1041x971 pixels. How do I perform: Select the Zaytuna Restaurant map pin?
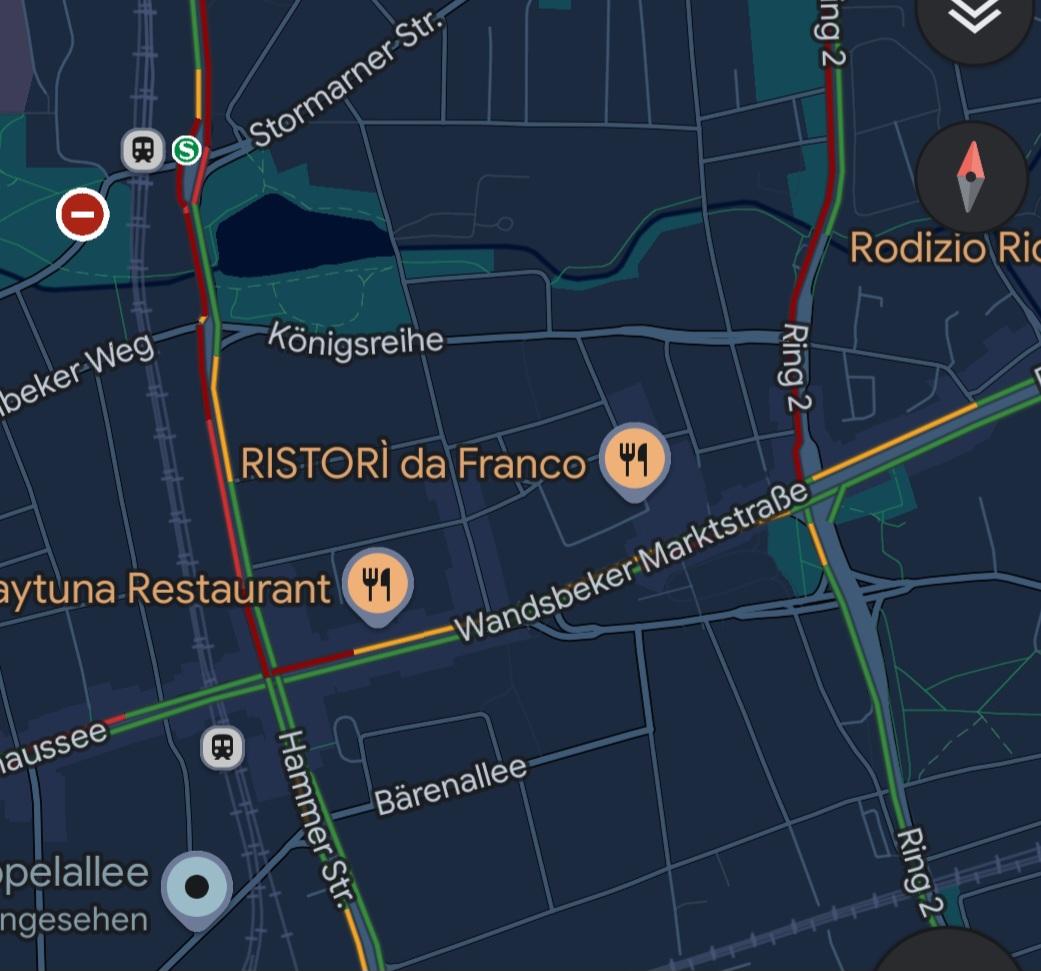378,585
